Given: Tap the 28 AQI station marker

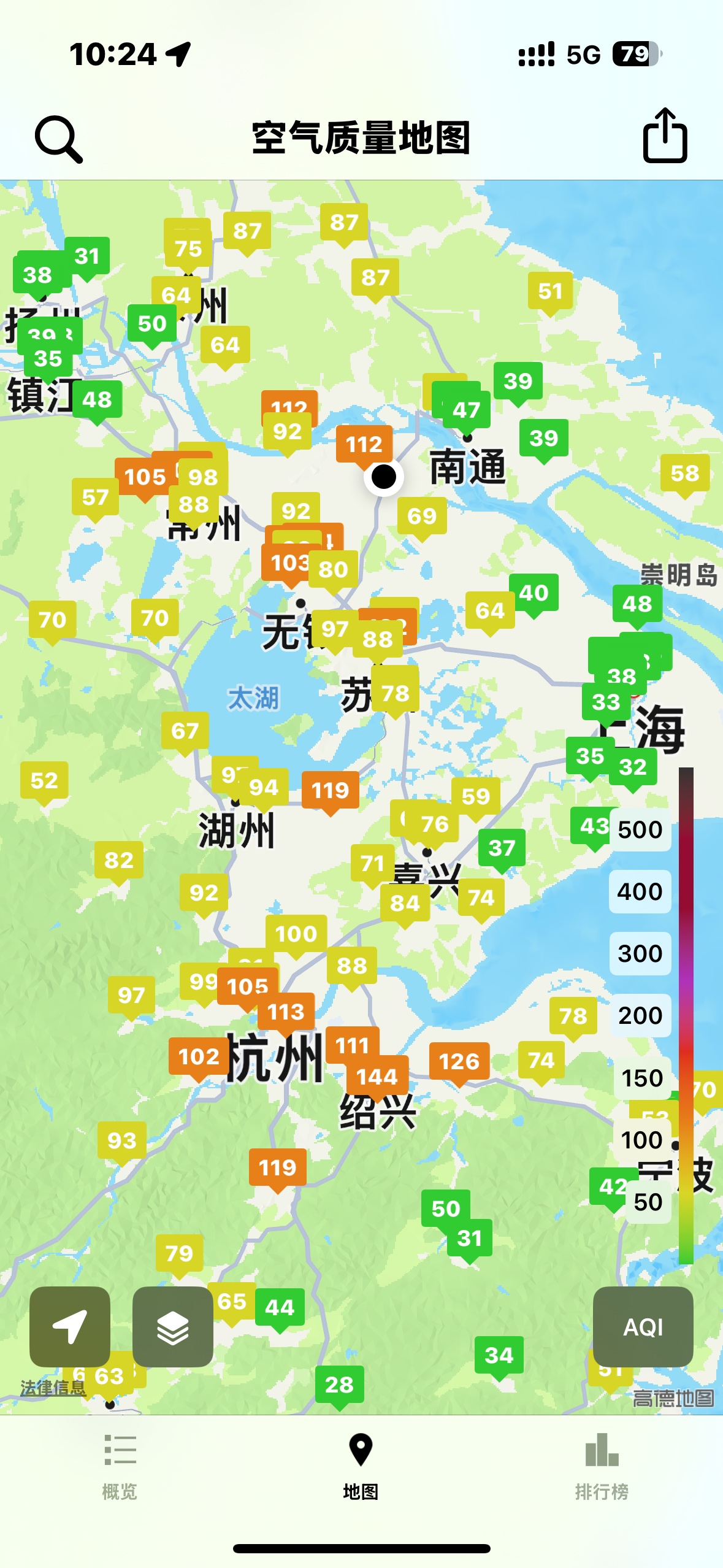Looking at the screenshot, I should (x=339, y=1385).
